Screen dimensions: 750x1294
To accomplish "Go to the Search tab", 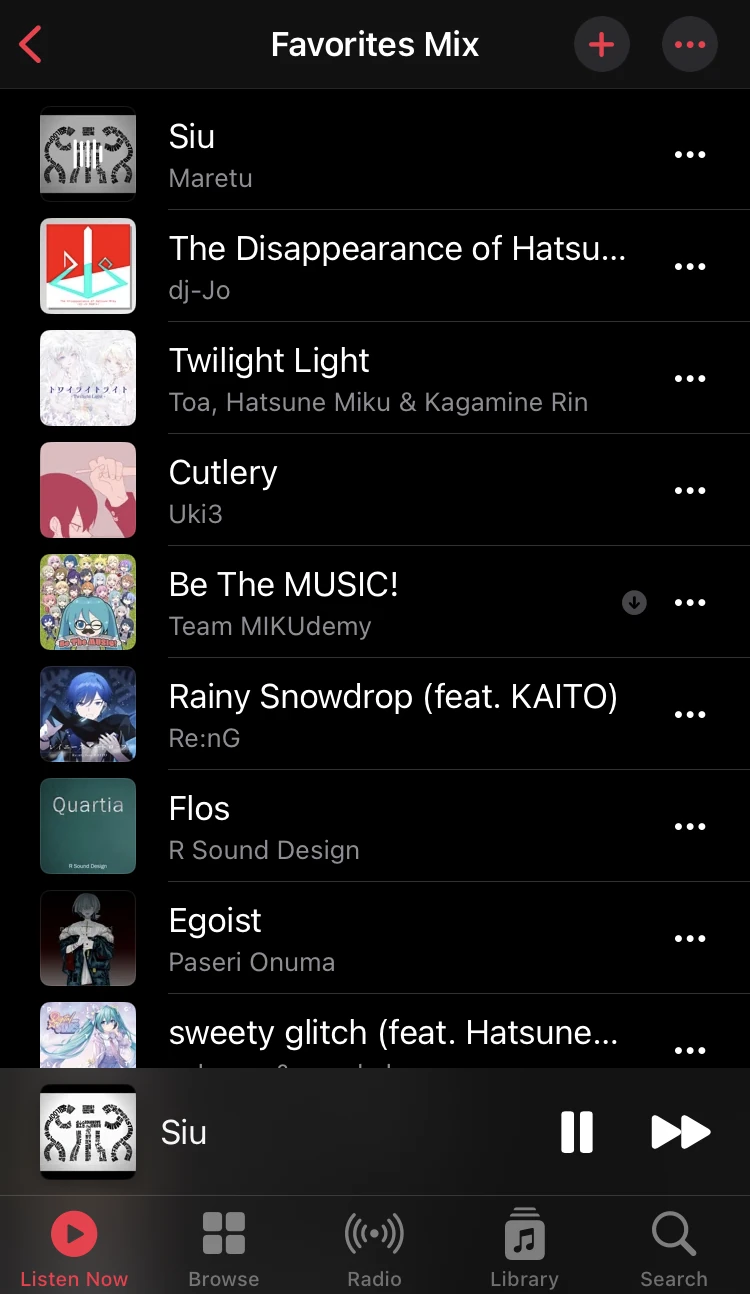I will (674, 1246).
